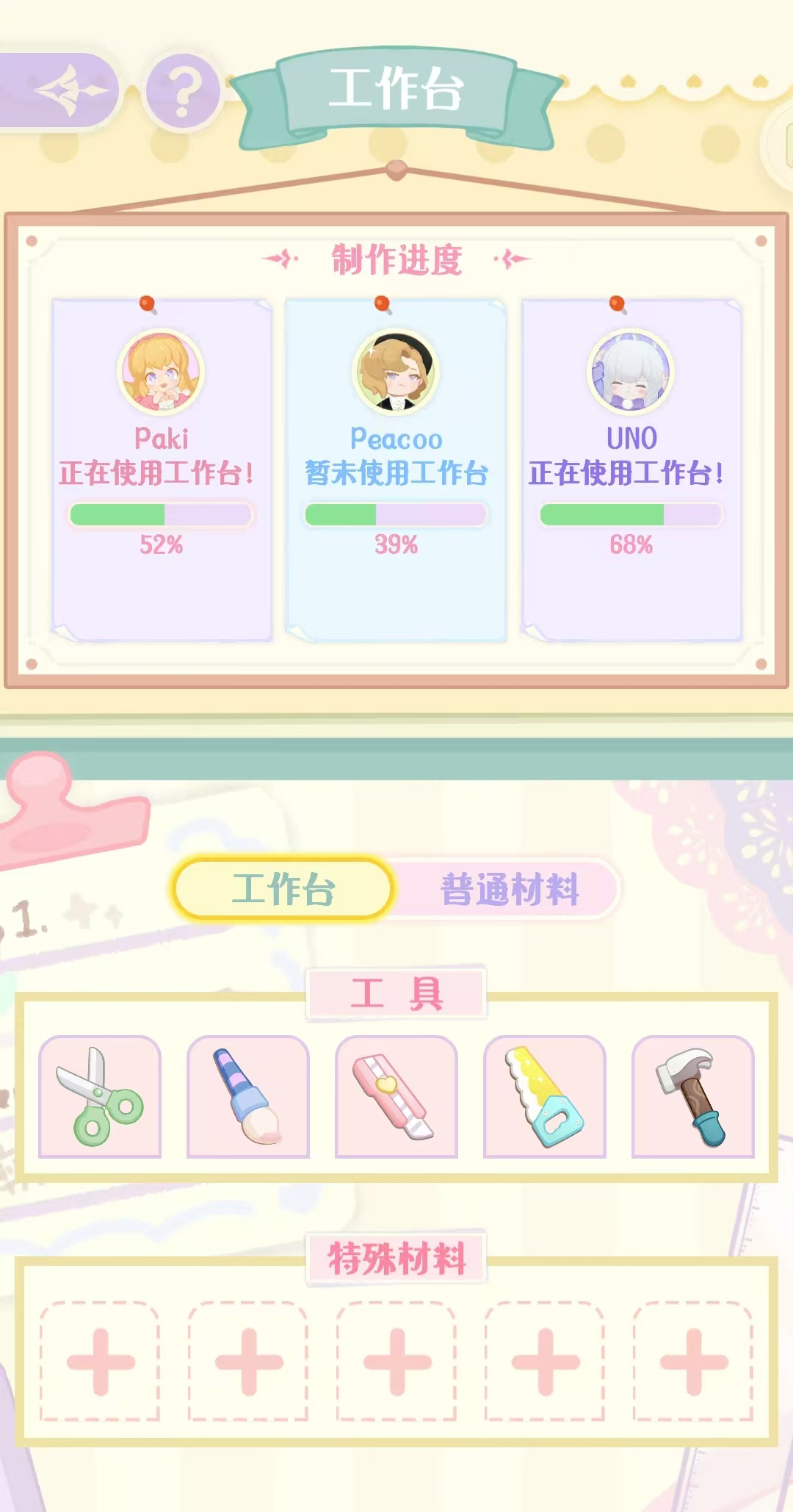793x1512 pixels.
Task: Select the hammer tool
Action: [693, 1096]
